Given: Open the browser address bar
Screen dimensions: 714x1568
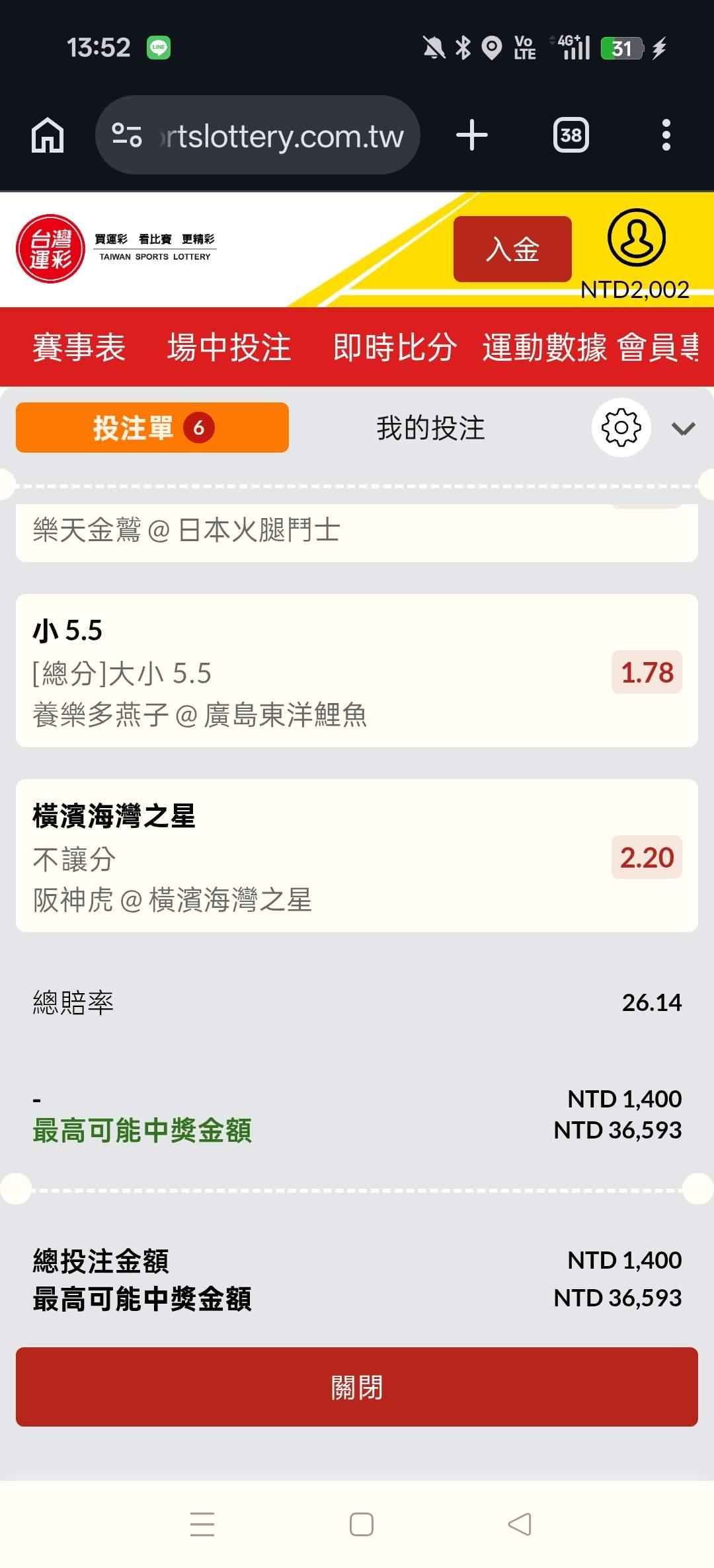Looking at the screenshot, I should pyautogui.click(x=258, y=135).
